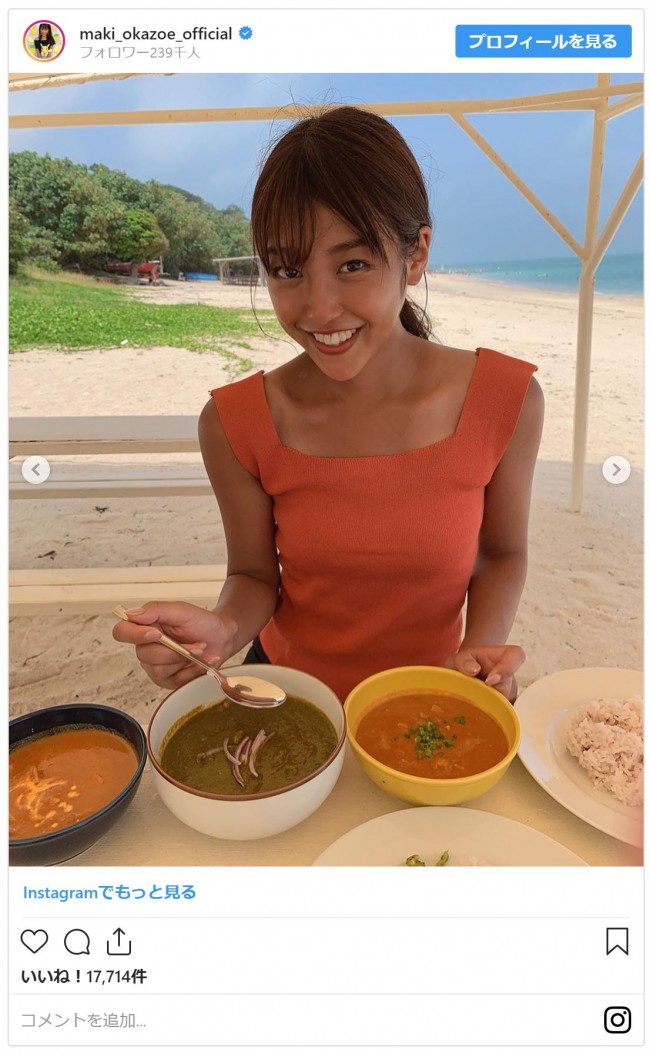Tap the プロフィールを見る button

point(543,41)
